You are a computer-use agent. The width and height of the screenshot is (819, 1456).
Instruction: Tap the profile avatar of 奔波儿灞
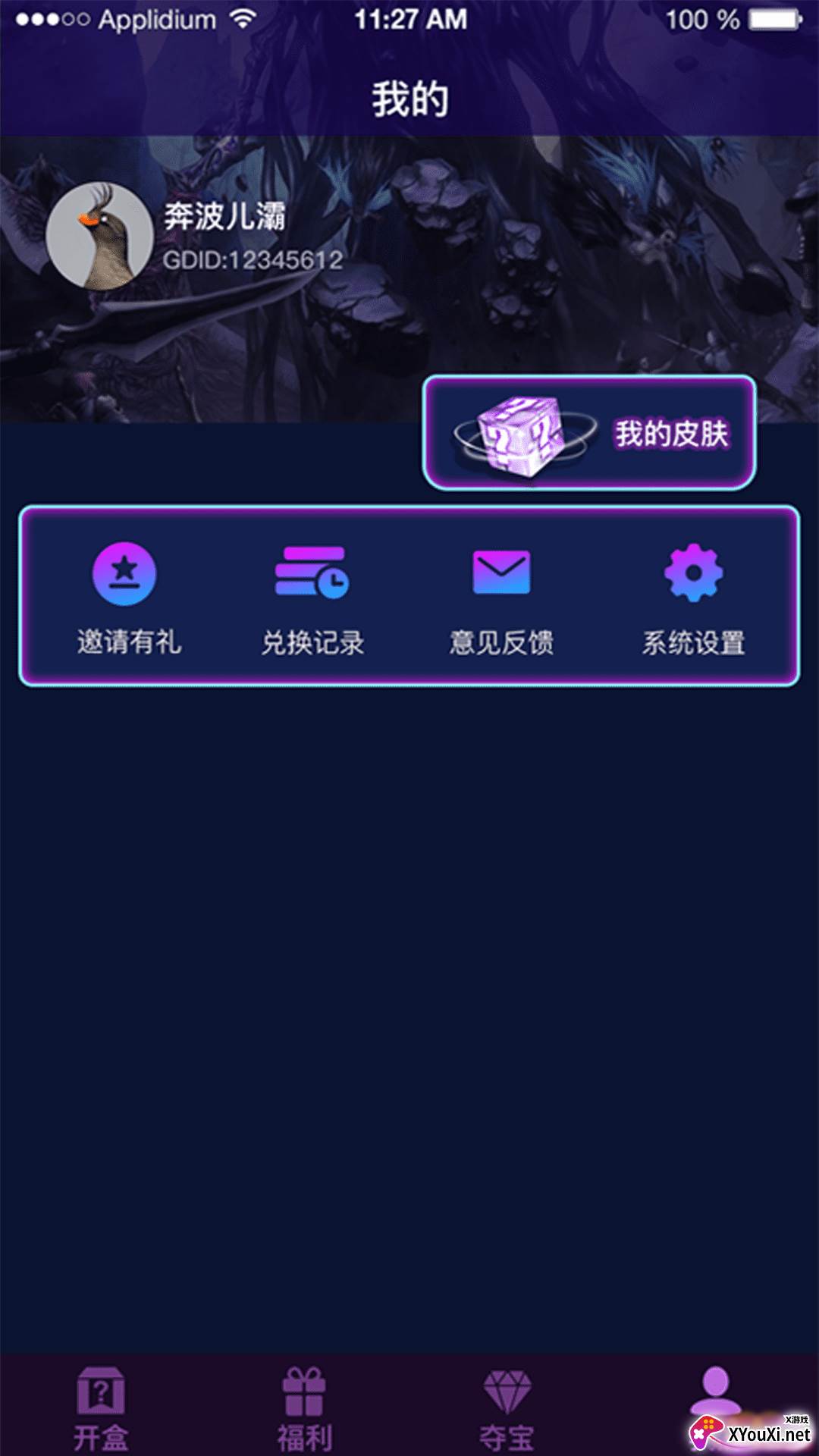click(x=99, y=236)
